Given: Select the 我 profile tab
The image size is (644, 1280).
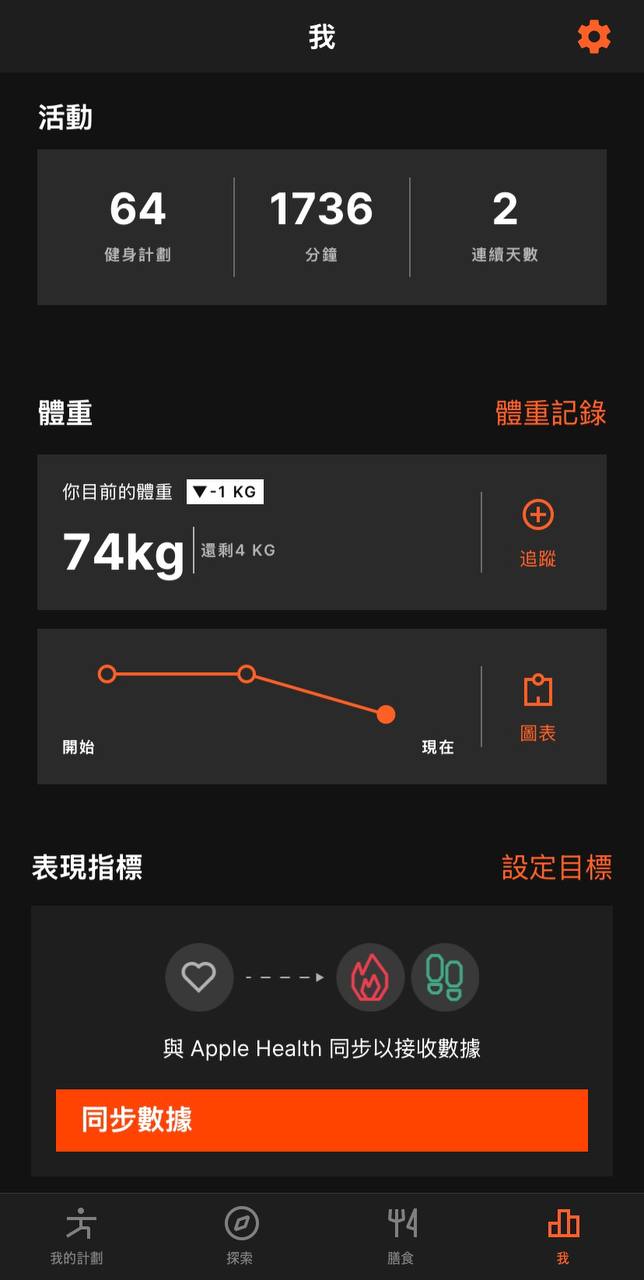Looking at the screenshot, I should (563, 1236).
